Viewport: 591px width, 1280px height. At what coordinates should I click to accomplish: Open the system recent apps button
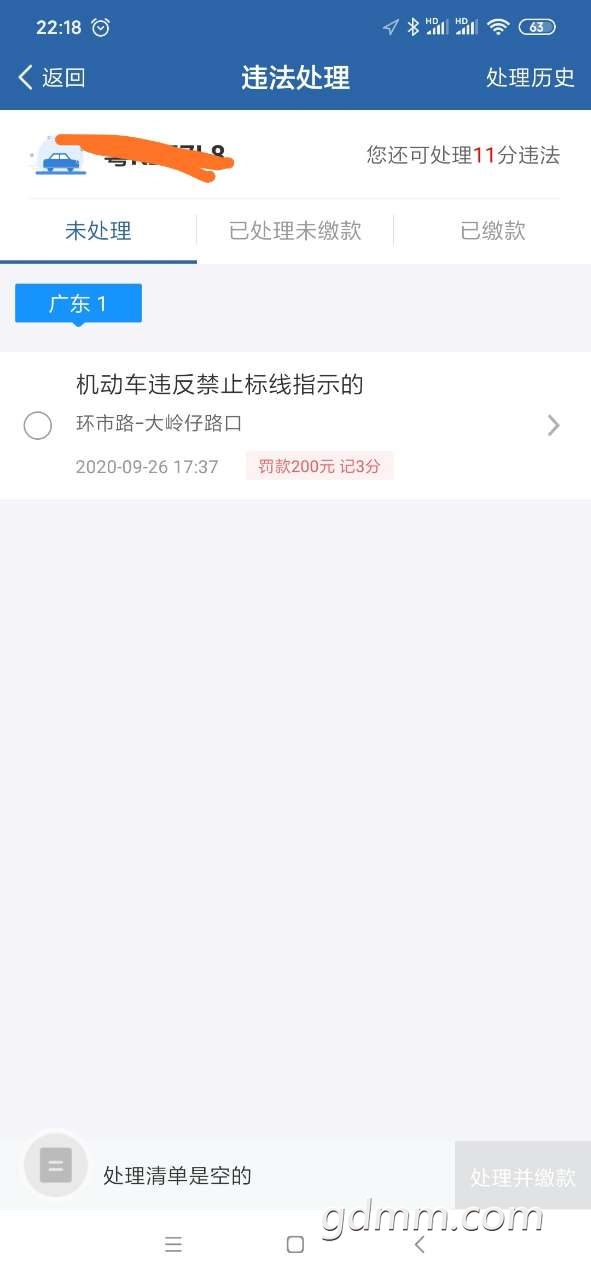173,1245
